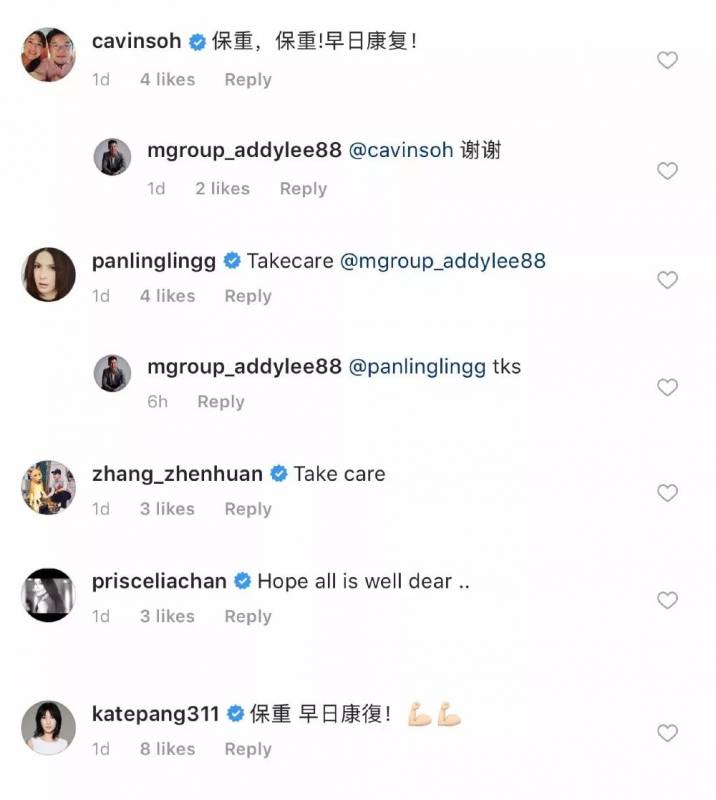Screen dimensions: 716x800
Task: Like cavinsoh's comment
Action: [x=667, y=61]
